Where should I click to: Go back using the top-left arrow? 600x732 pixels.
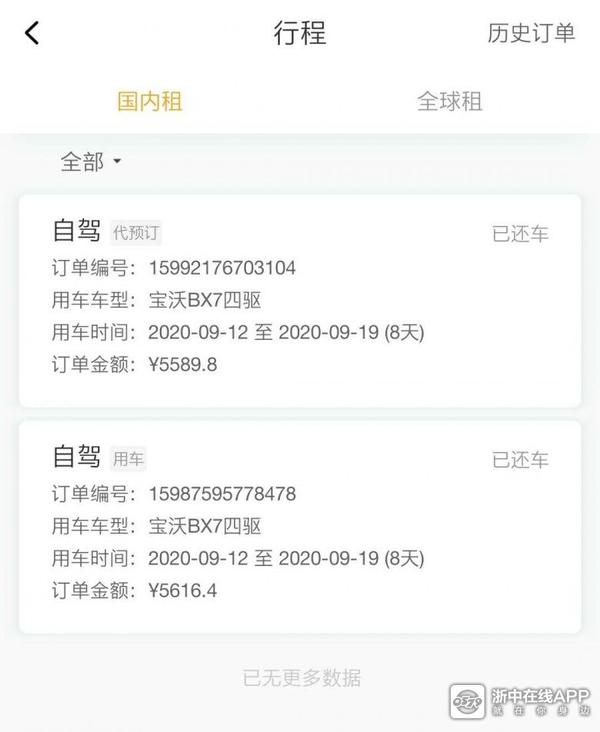pyautogui.click(x=32, y=33)
